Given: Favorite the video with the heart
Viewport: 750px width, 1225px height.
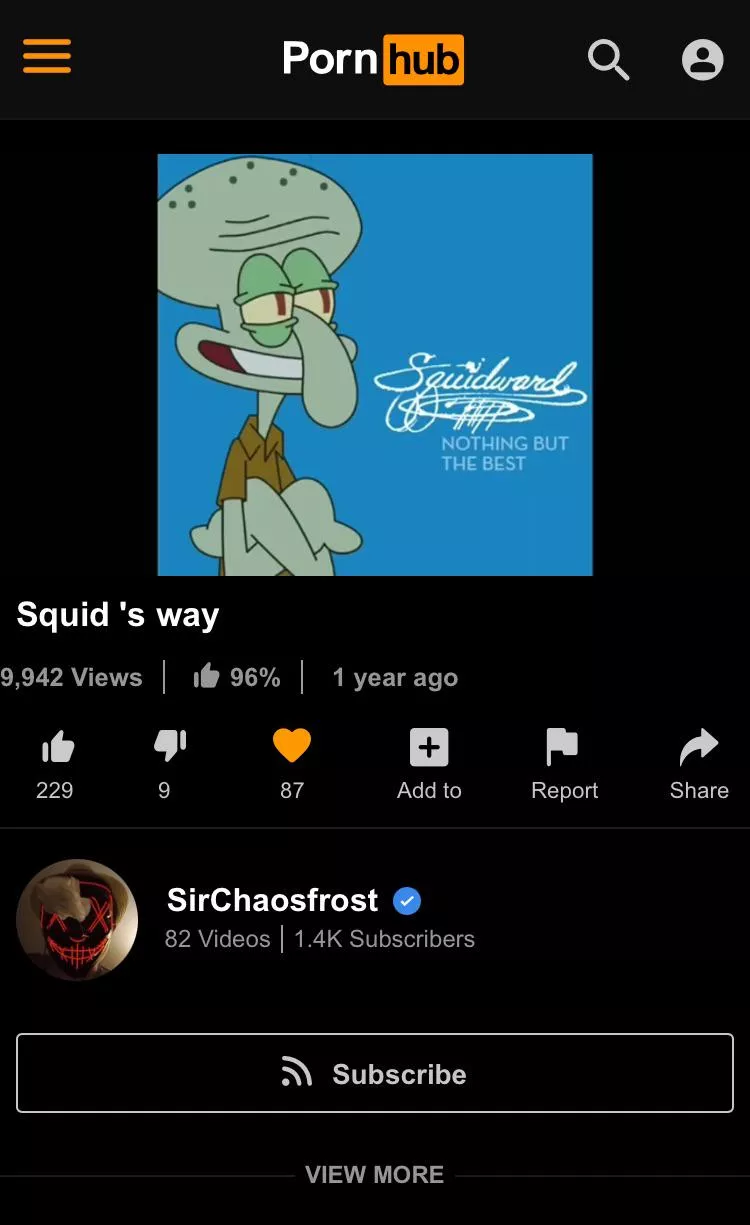Looking at the screenshot, I should pos(292,746).
